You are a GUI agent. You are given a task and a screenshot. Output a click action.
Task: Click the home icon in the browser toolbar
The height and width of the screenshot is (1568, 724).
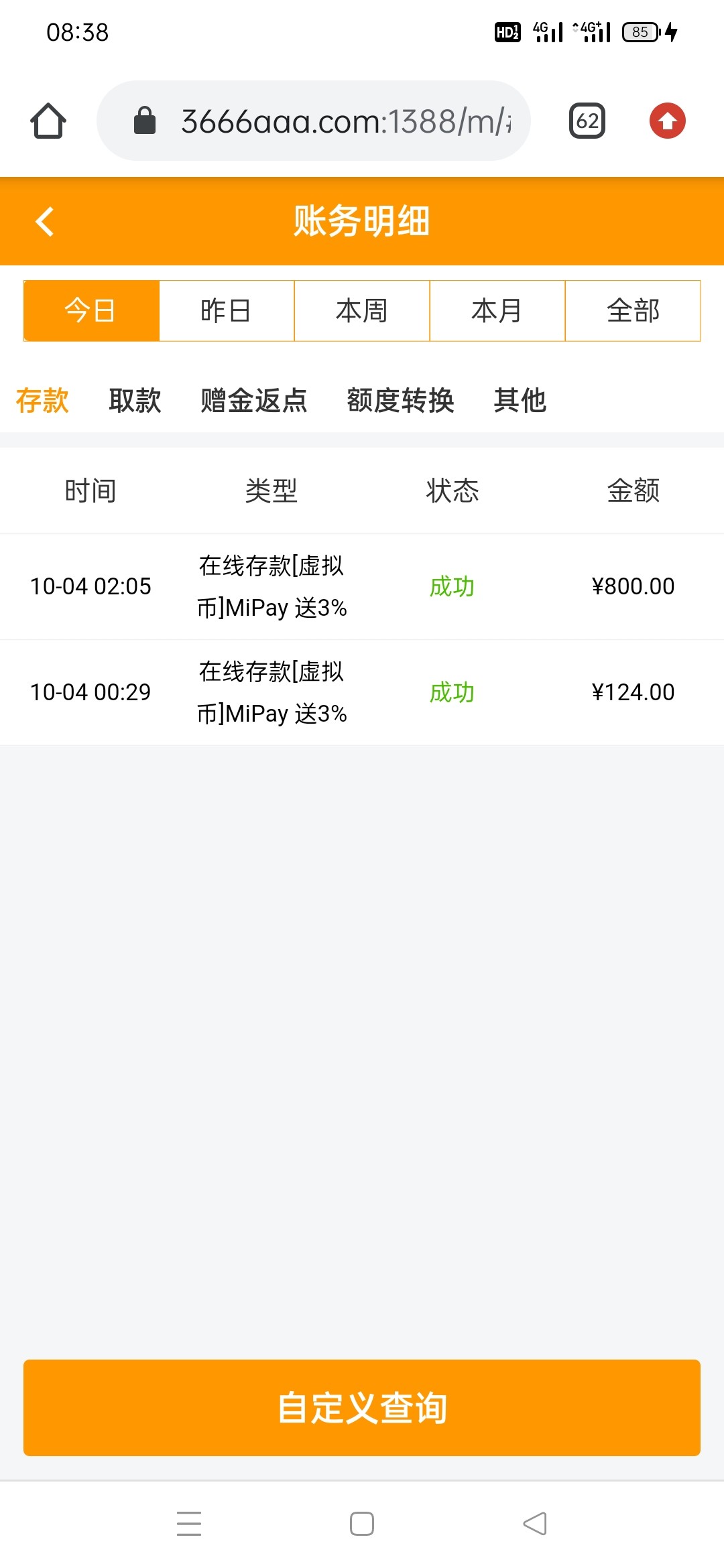[49, 121]
